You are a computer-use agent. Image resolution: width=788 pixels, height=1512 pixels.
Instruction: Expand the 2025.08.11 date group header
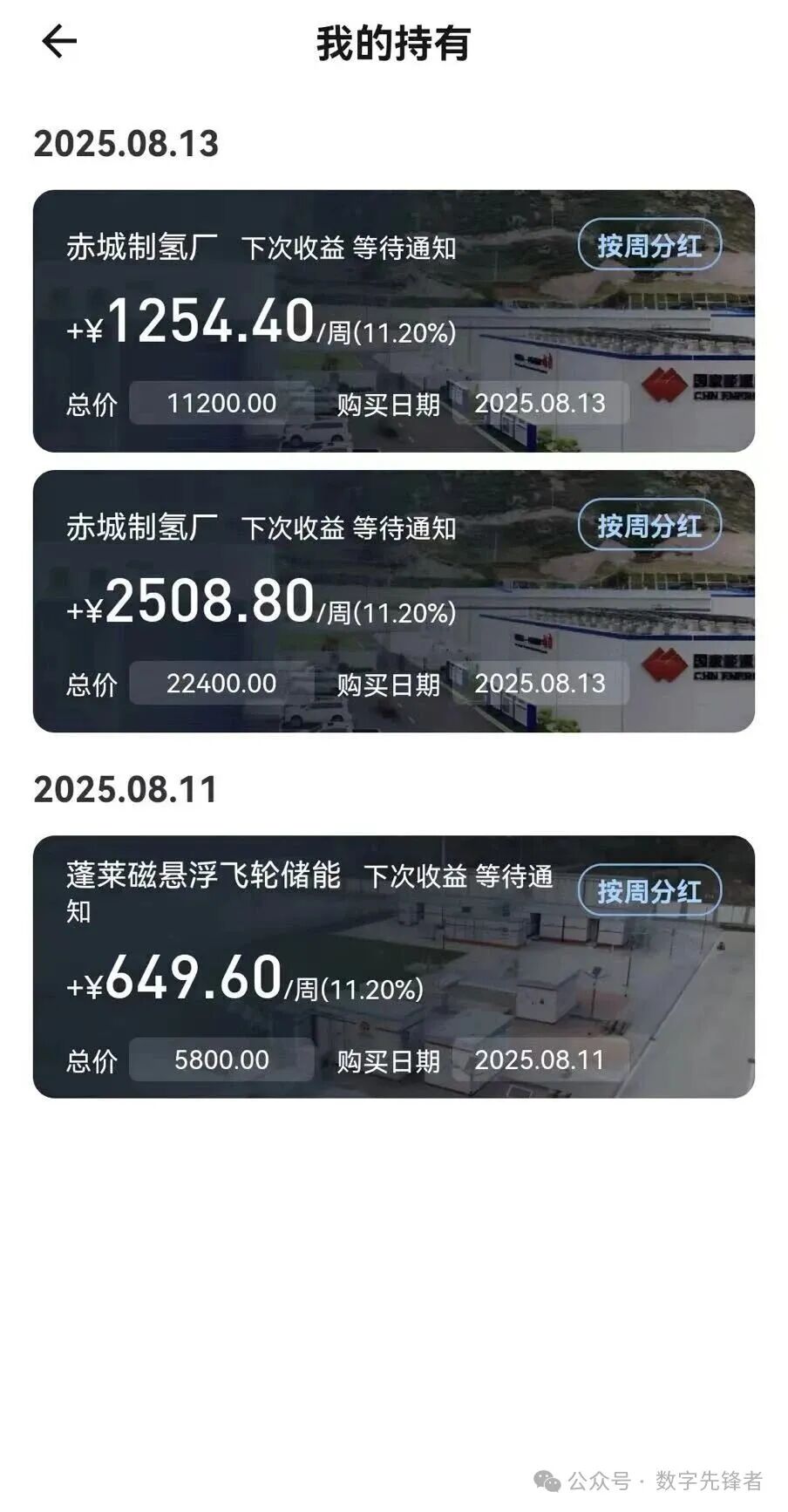125,791
